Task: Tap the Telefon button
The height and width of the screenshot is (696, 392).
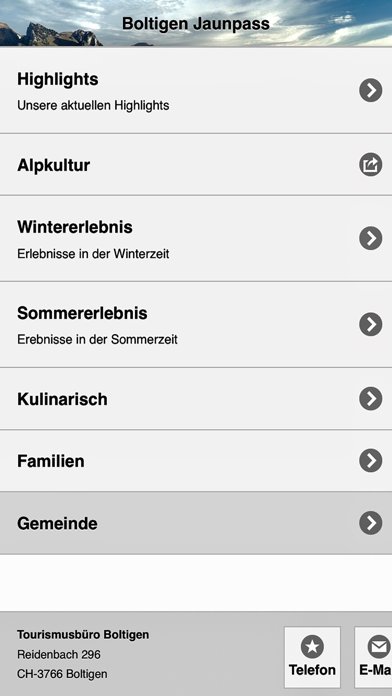Action: [x=312, y=657]
